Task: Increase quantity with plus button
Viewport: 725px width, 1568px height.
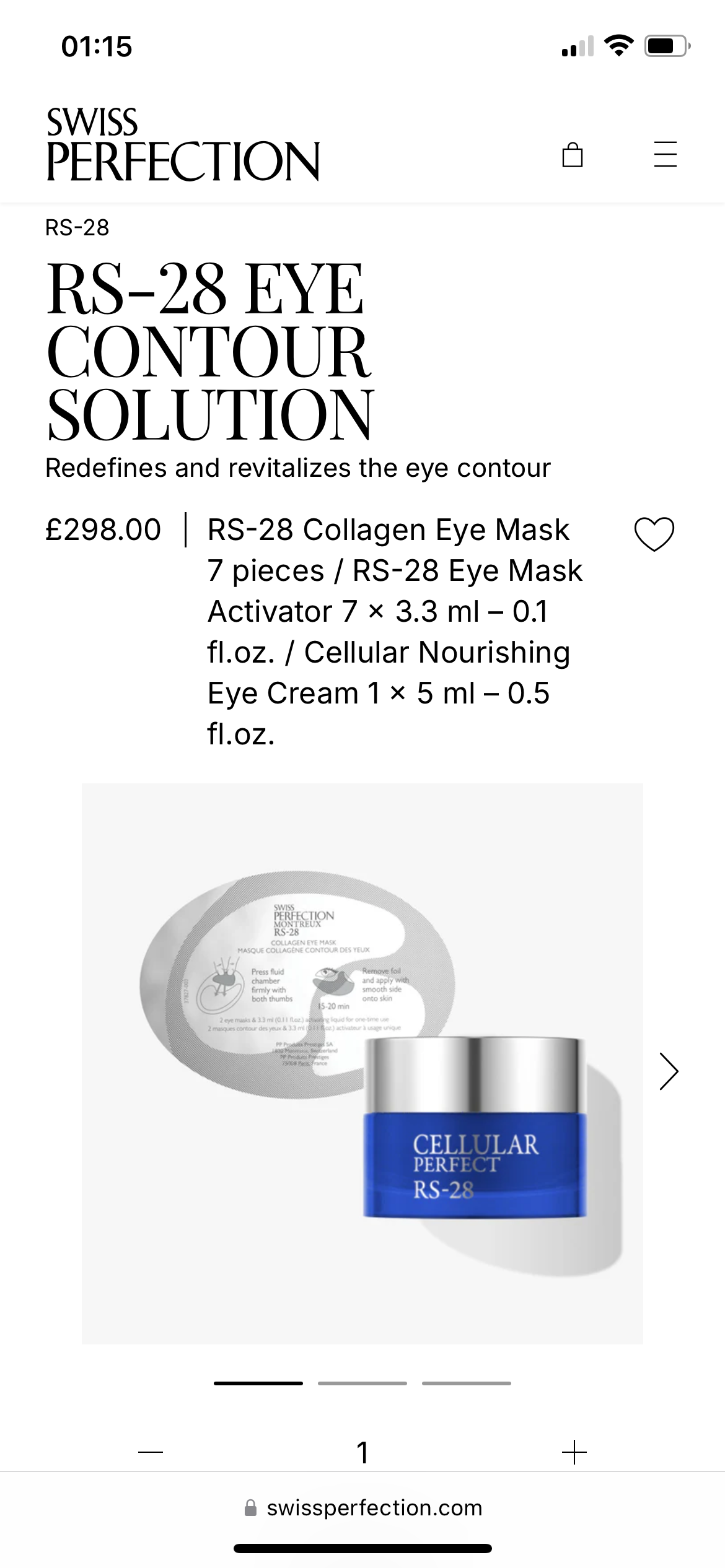Action: [x=574, y=1452]
